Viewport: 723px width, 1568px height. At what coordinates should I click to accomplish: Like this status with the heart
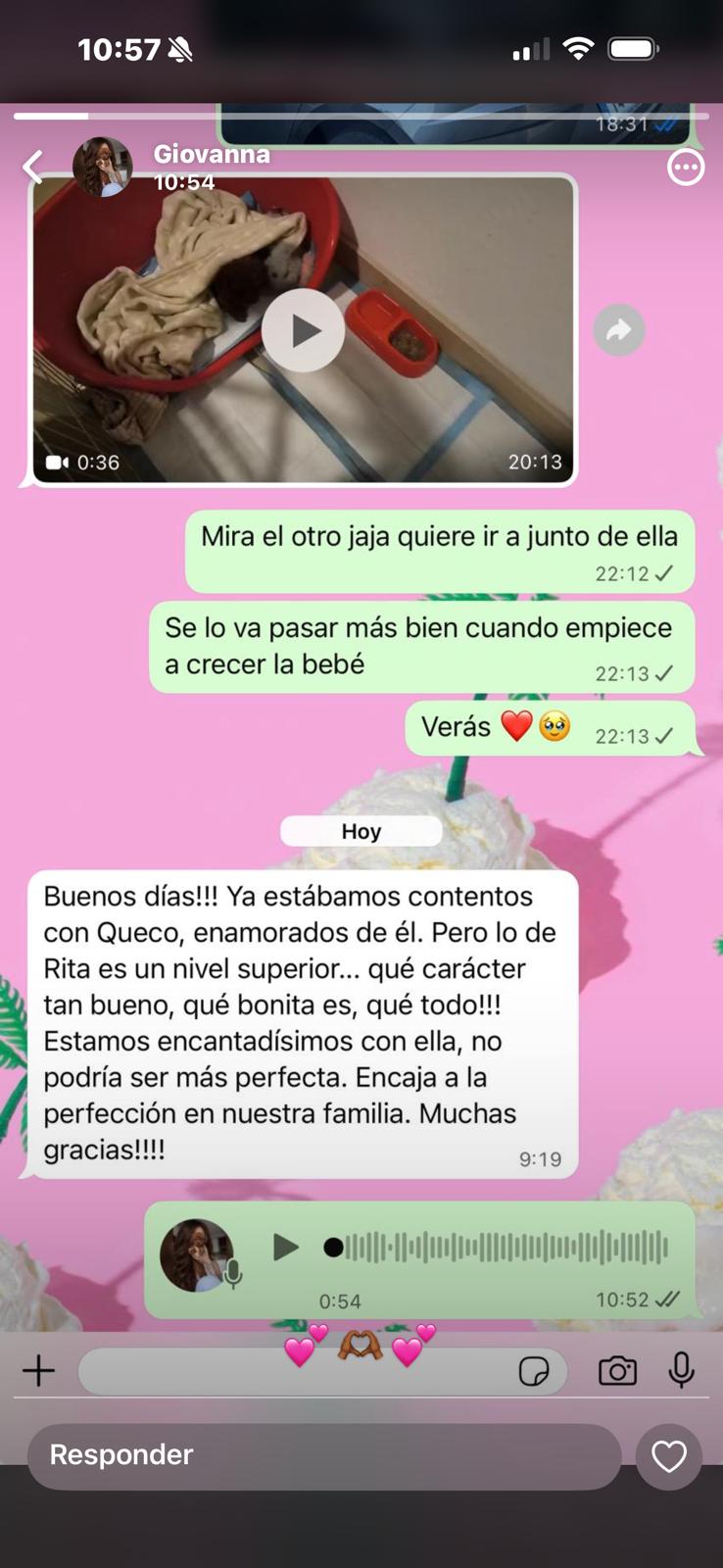click(x=669, y=1456)
